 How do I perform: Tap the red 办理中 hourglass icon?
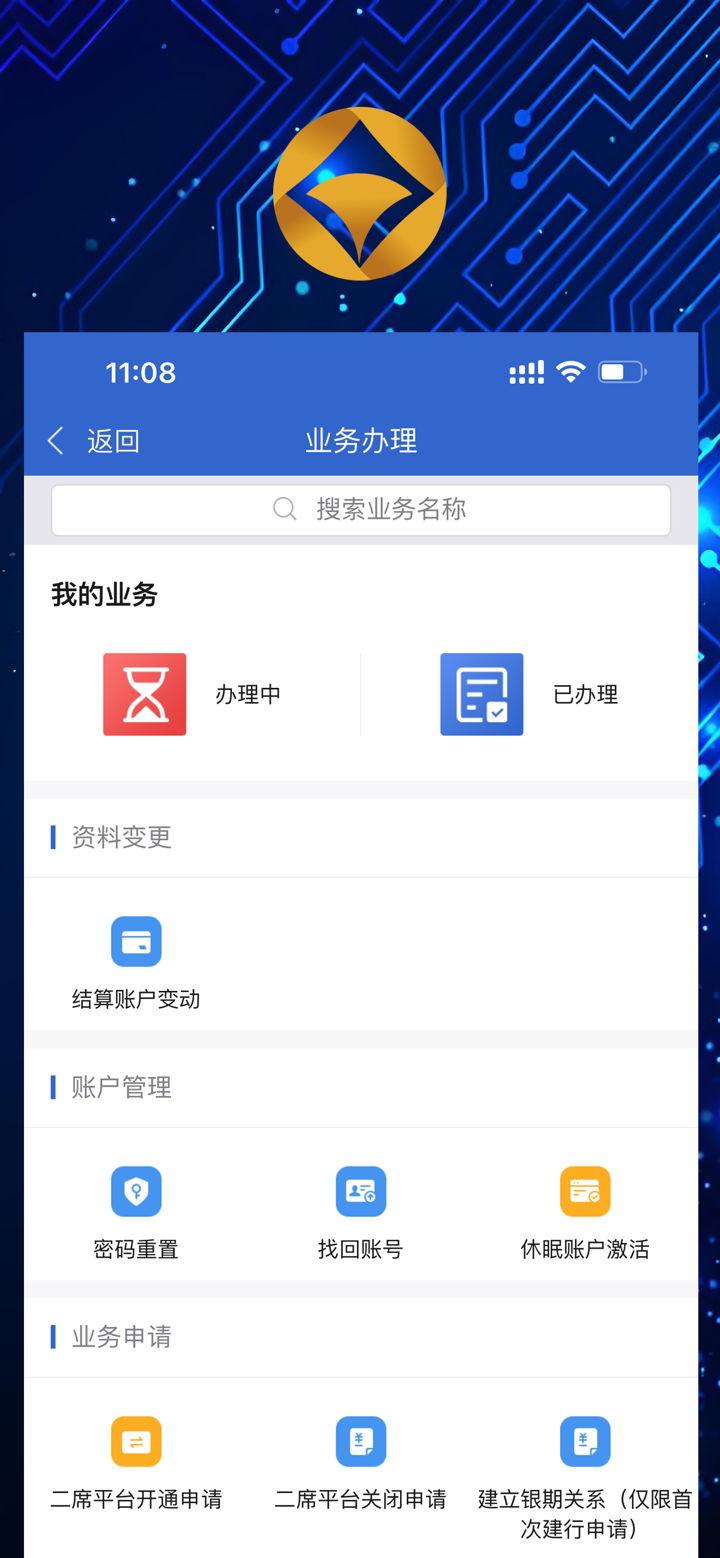[144, 694]
